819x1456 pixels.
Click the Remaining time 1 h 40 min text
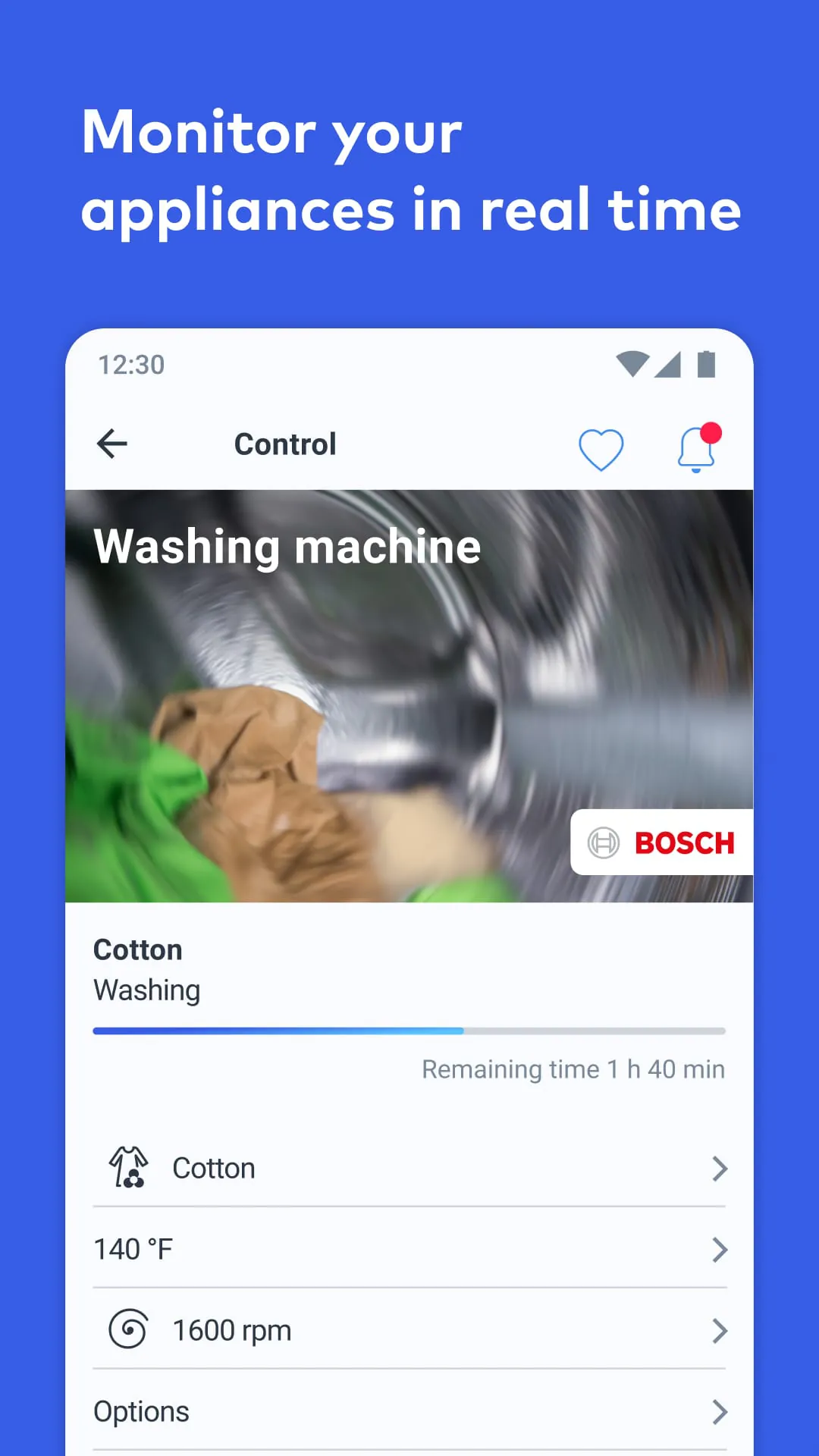pos(573,1069)
